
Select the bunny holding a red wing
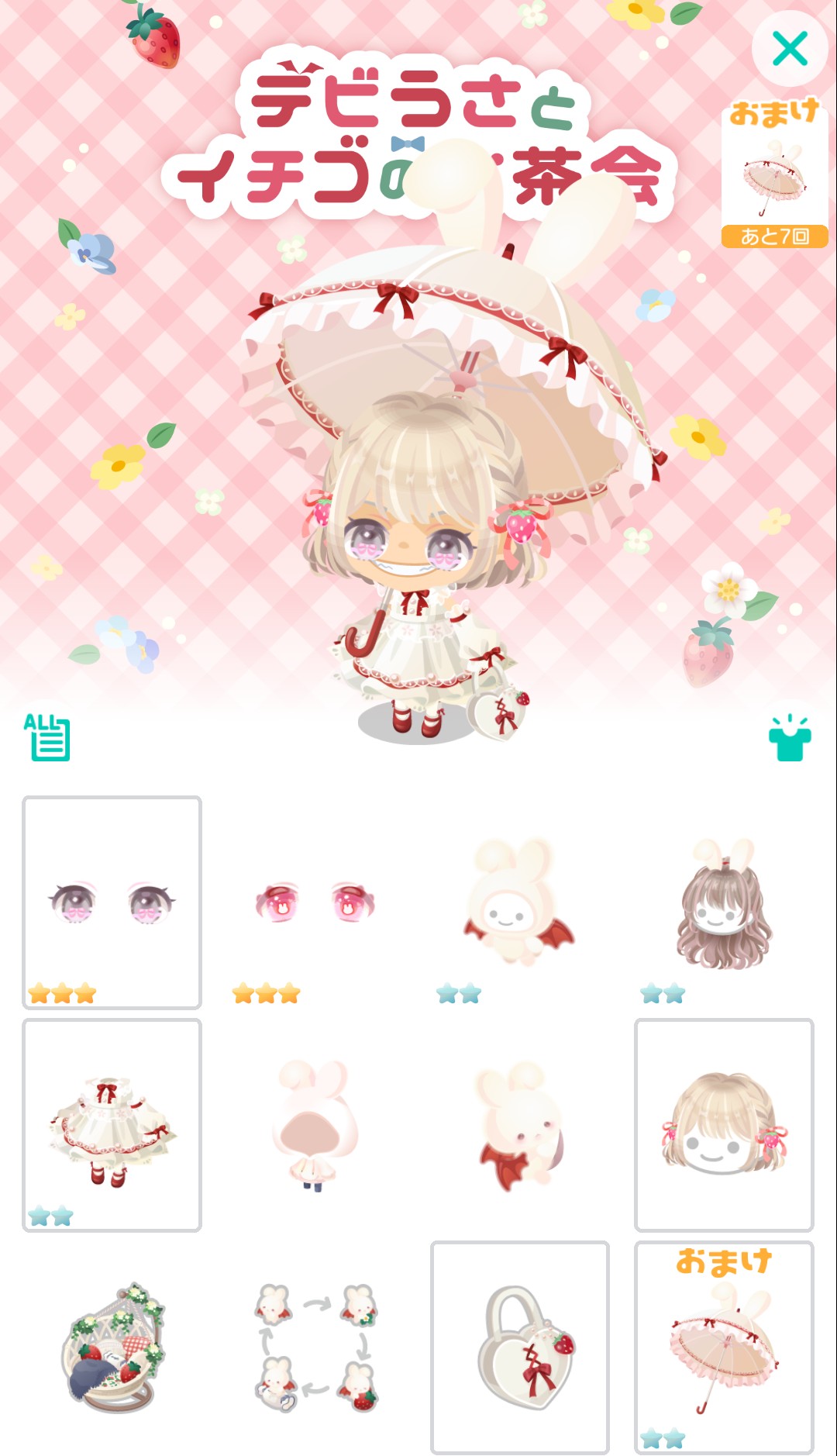pos(519,1125)
